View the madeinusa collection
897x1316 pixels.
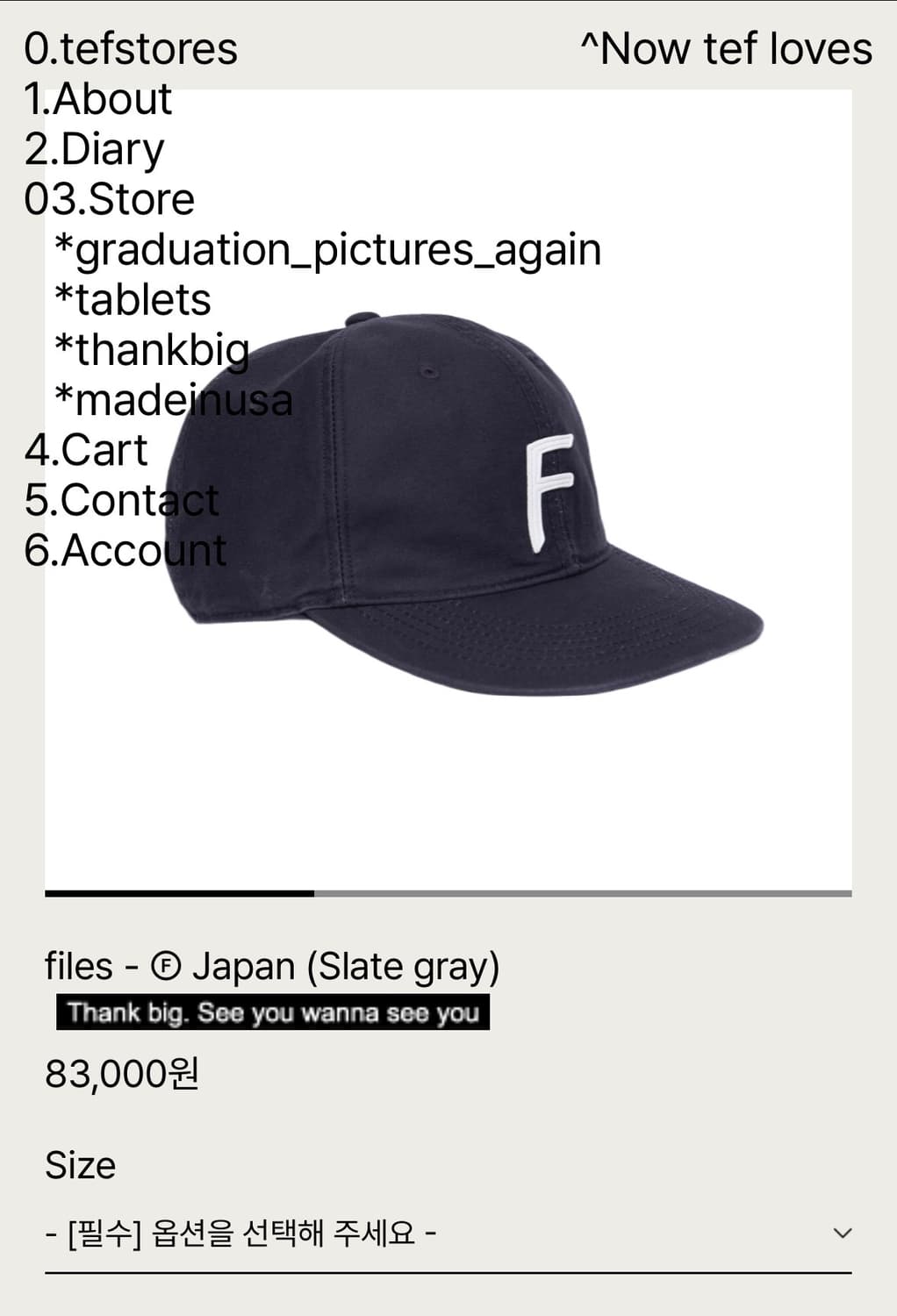pyautogui.click(x=173, y=399)
